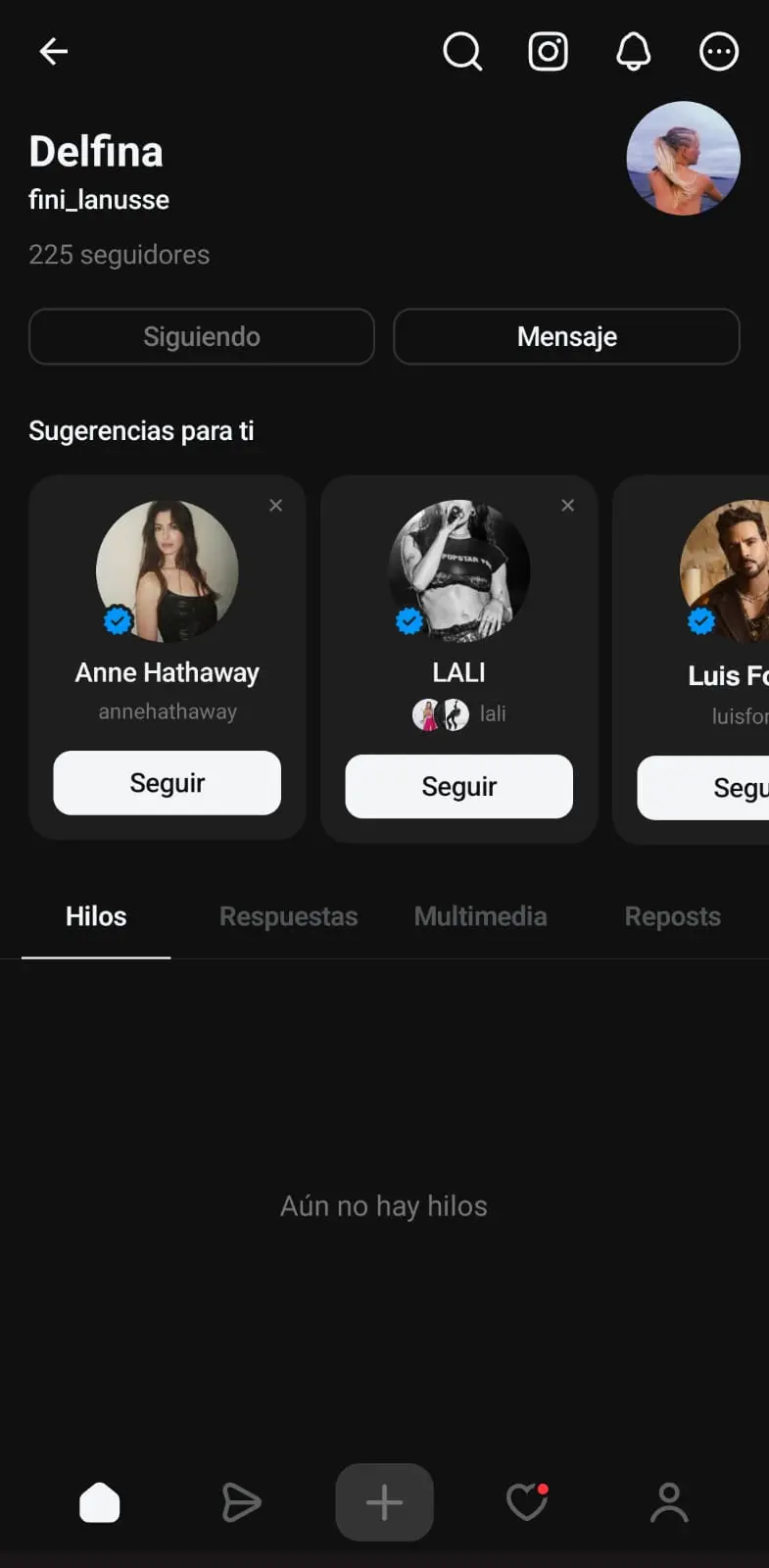Open the search/feed icon next to Home
The width and height of the screenshot is (769, 1568).
coord(241,1501)
